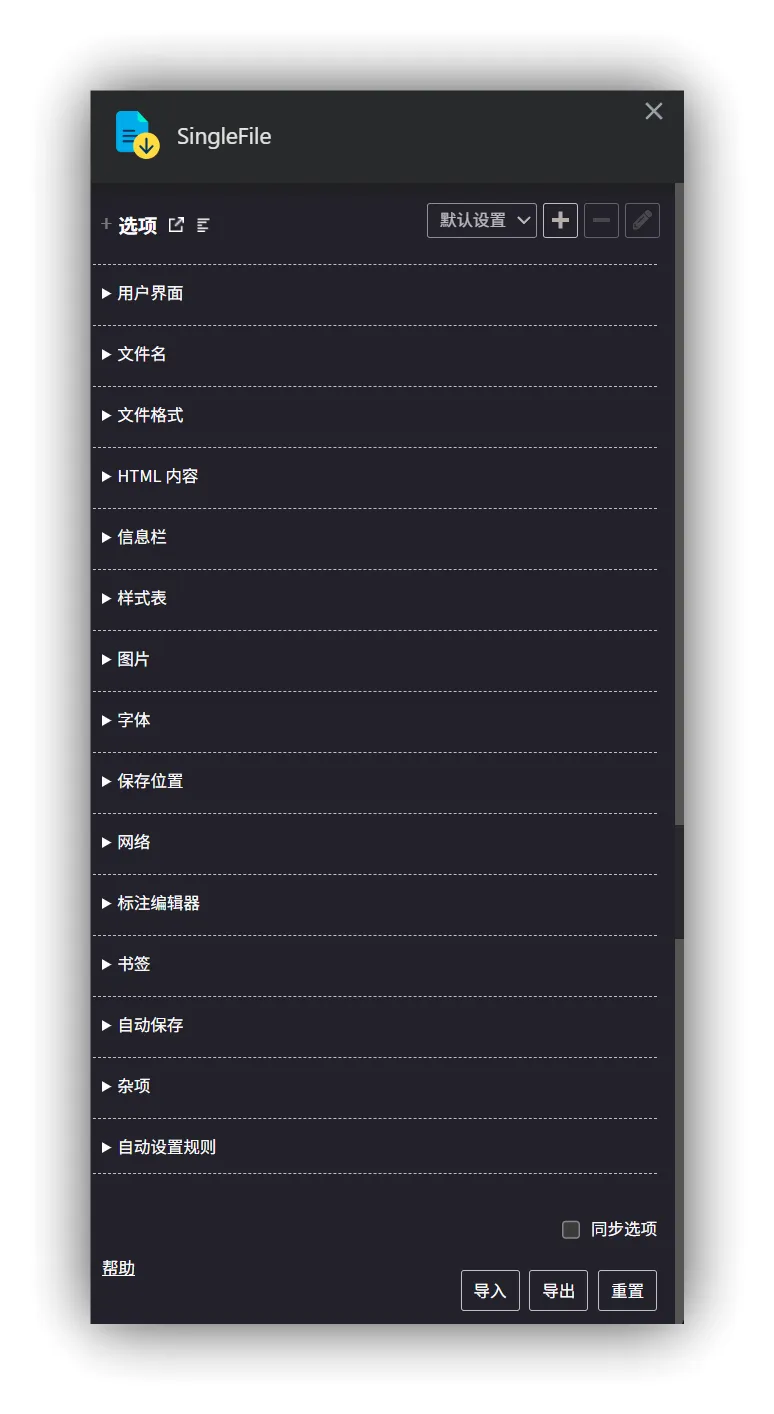
Task: Add a new profile with plus button
Action: [560, 220]
